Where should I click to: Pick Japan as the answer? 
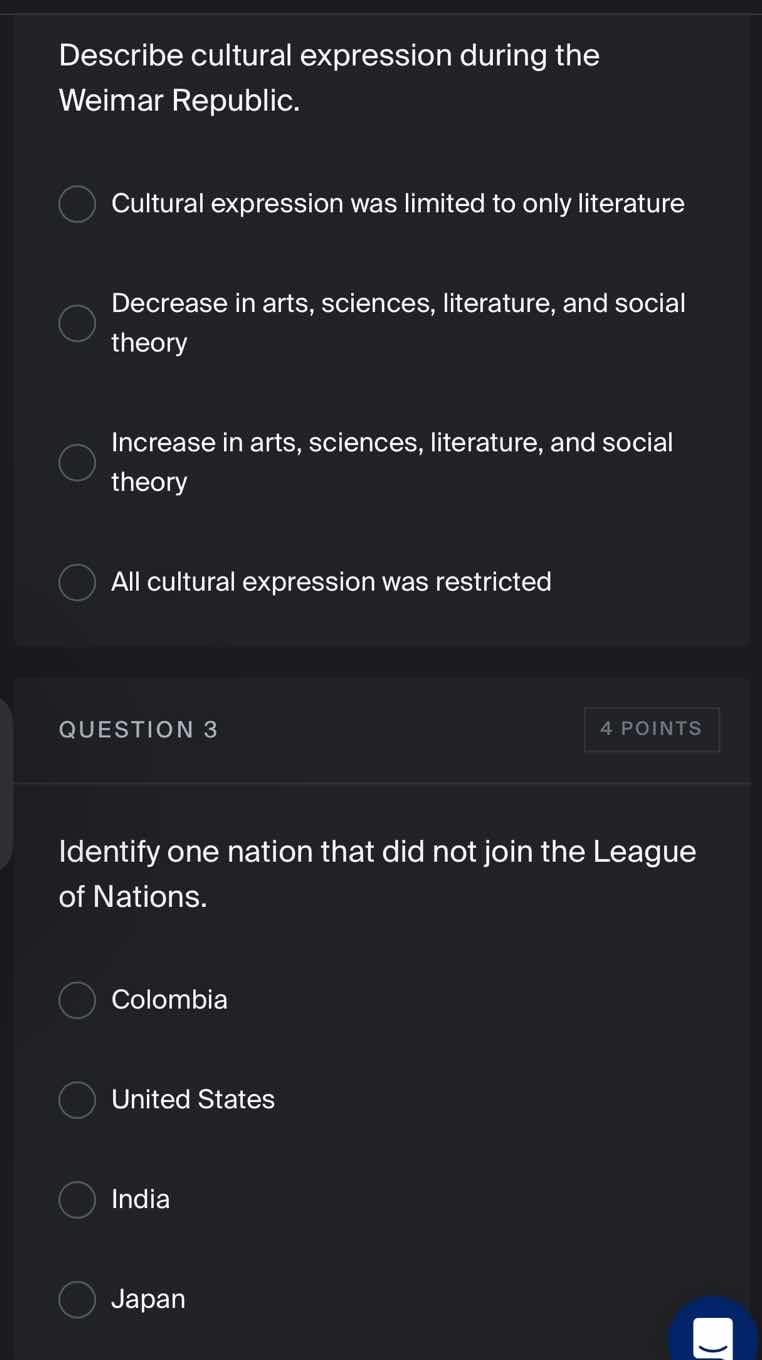tap(77, 1299)
